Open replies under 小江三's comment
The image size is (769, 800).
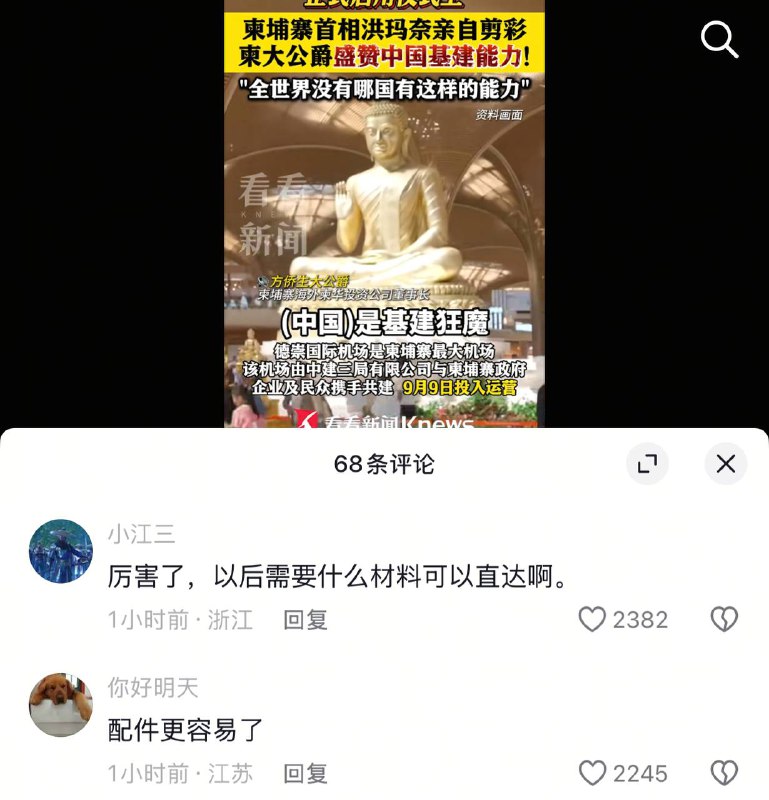click(305, 620)
